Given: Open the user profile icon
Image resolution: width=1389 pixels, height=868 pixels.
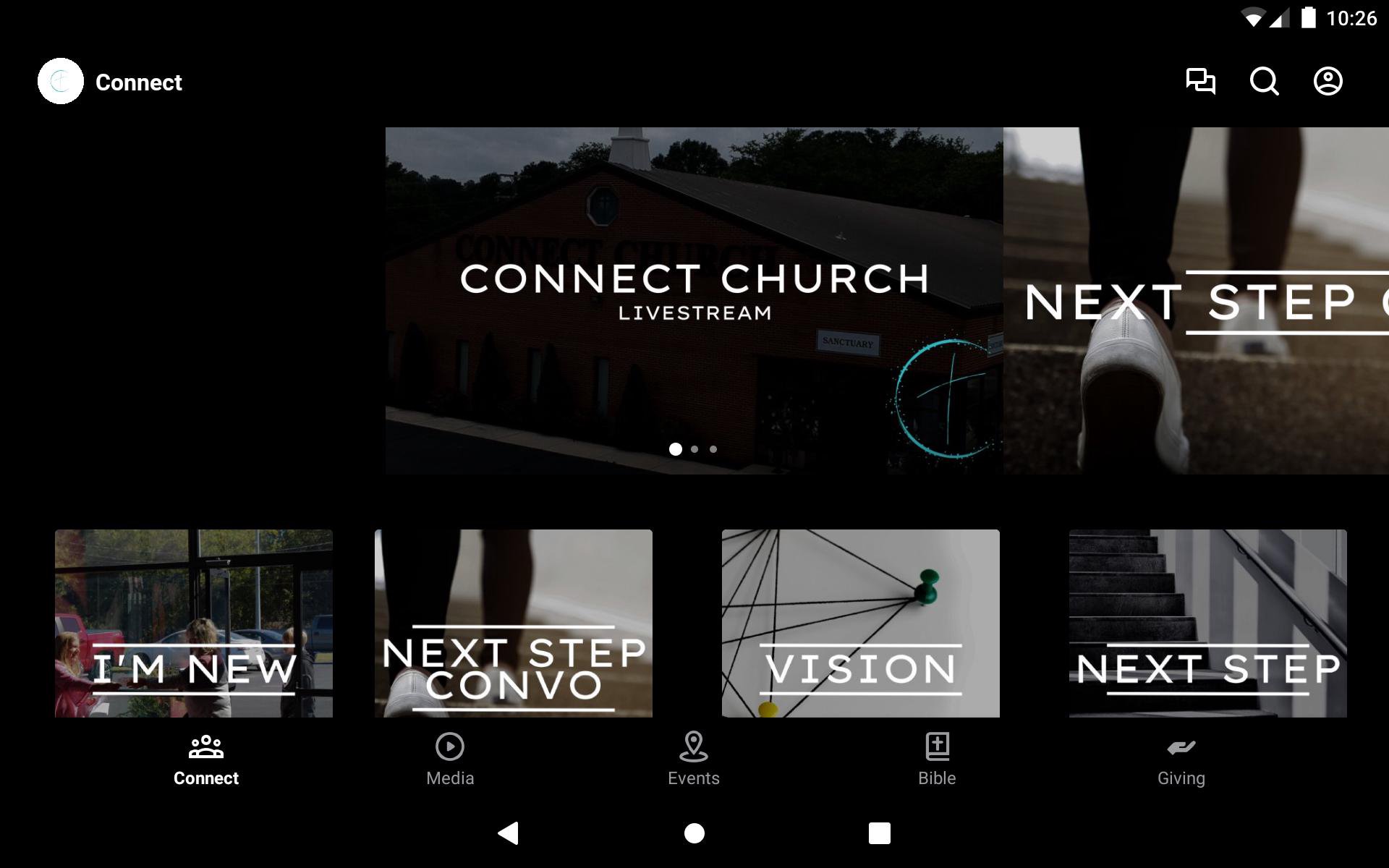Looking at the screenshot, I should point(1328,81).
